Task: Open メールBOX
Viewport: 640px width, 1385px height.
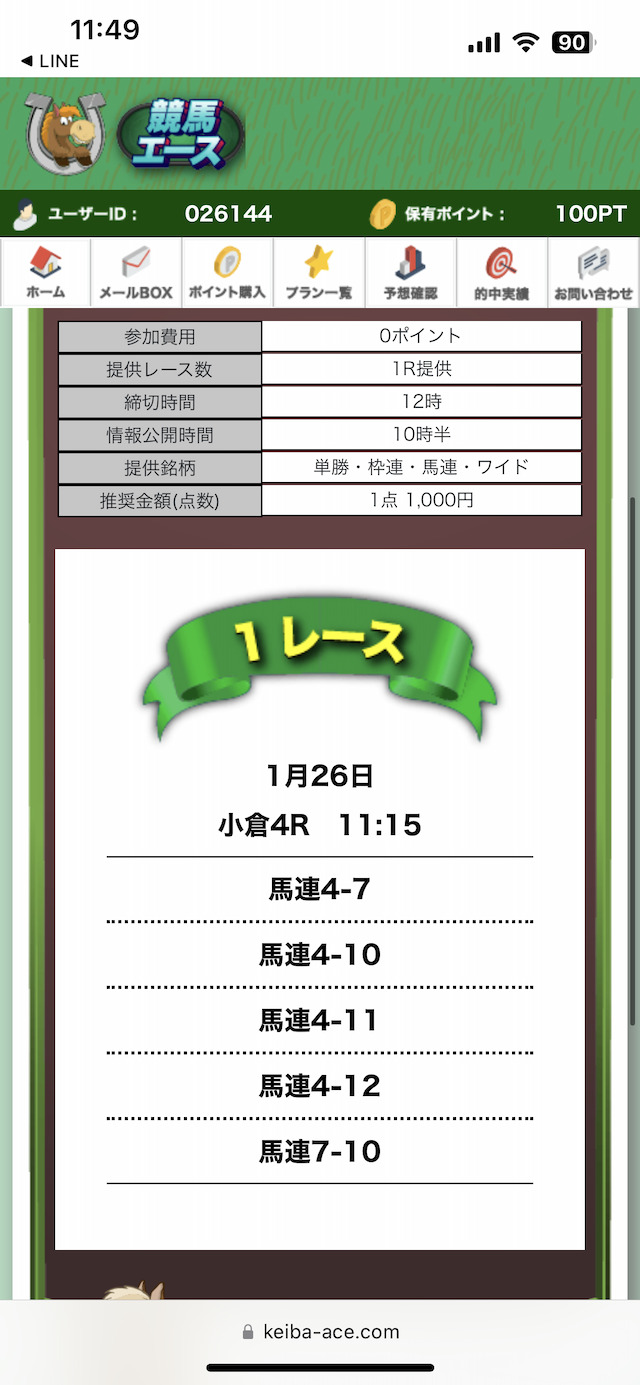Action: pos(136,273)
